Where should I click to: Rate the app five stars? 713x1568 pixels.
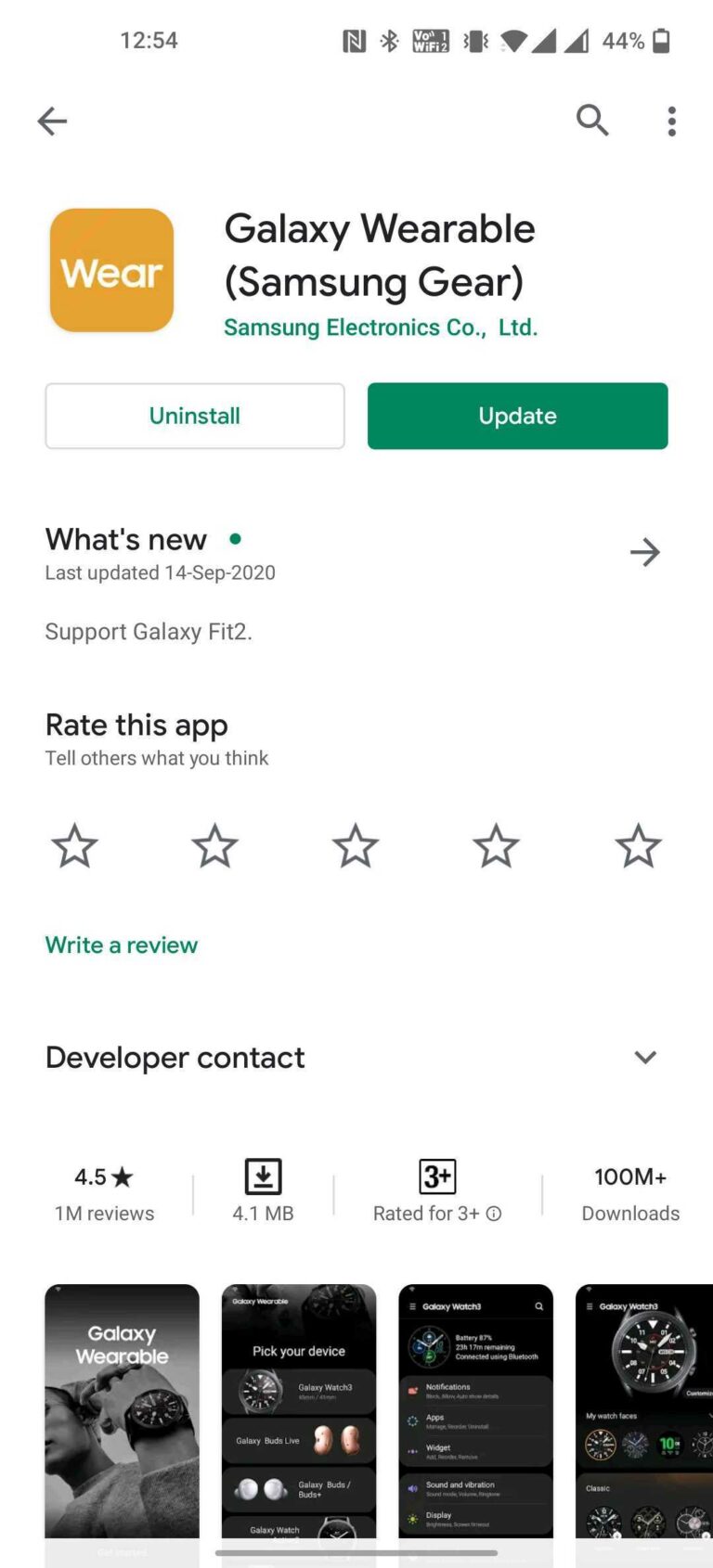pos(638,846)
